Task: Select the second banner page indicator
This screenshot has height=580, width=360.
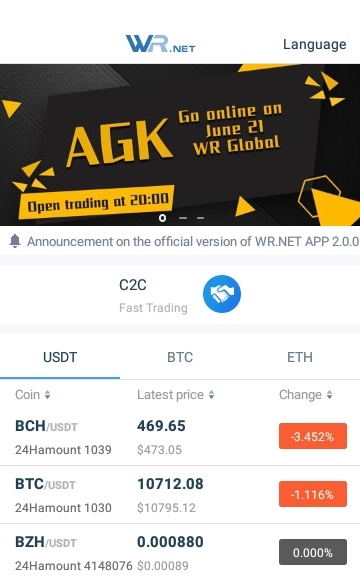Action: [x=183, y=218]
